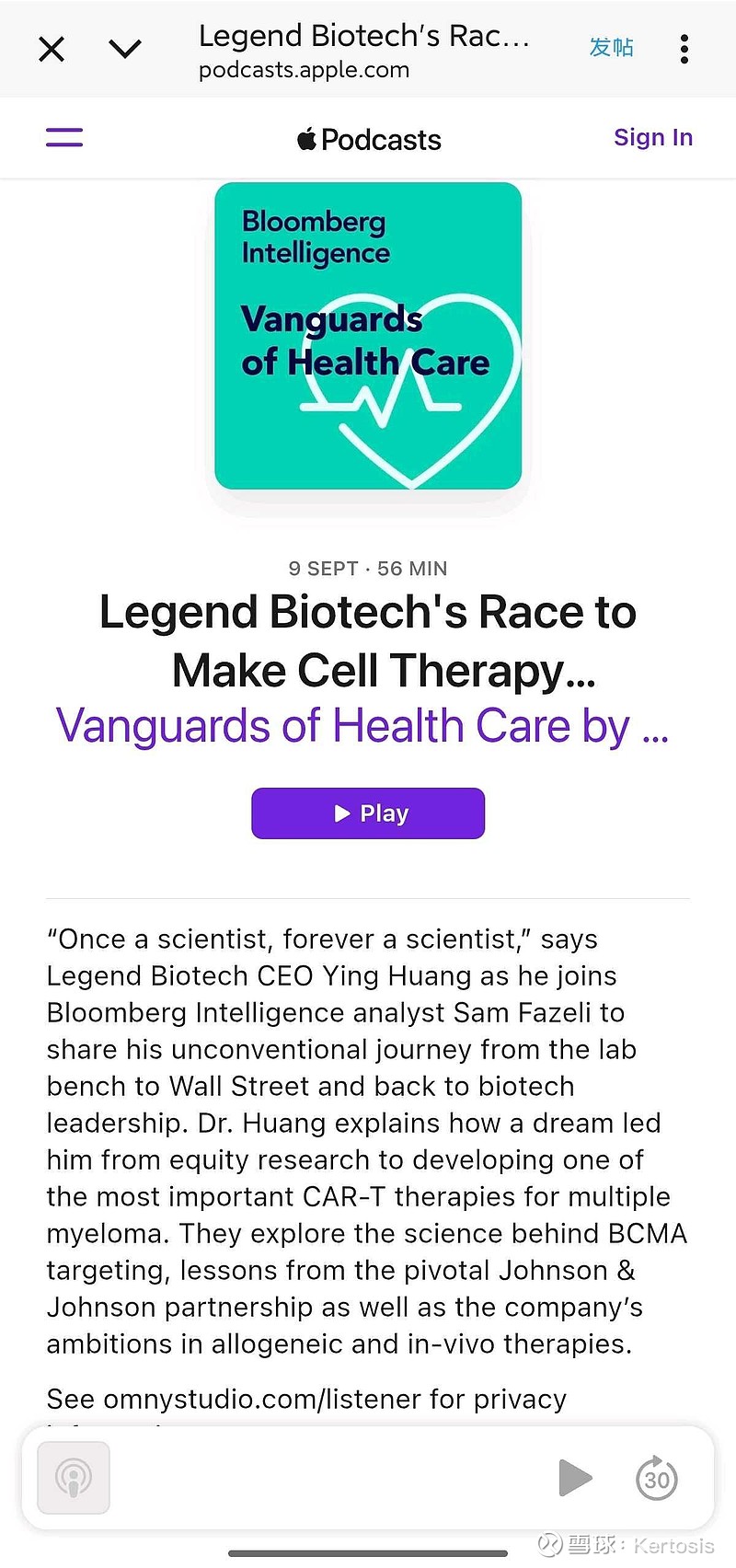Open the three-dot overflow menu

click(x=684, y=49)
